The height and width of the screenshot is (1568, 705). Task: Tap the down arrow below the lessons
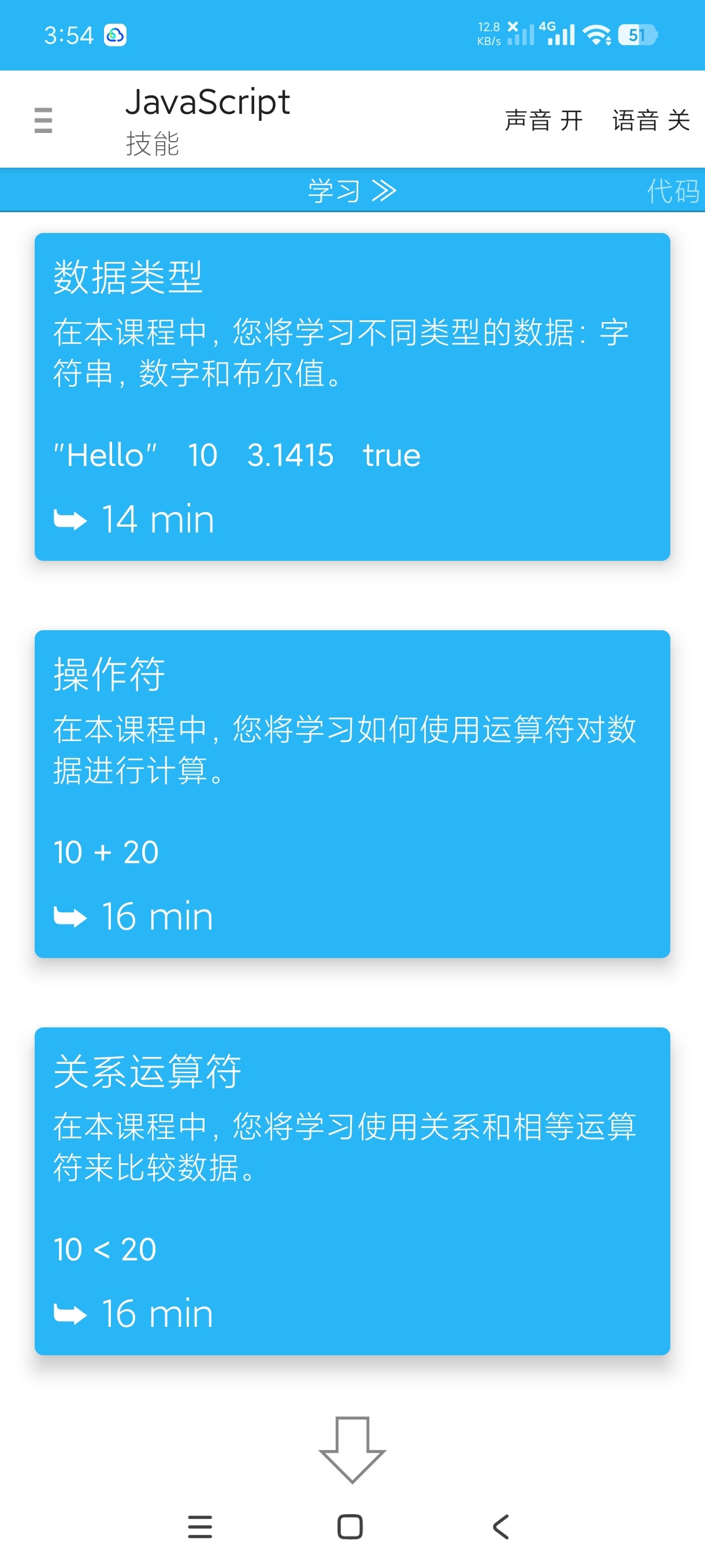[352, 1449]
